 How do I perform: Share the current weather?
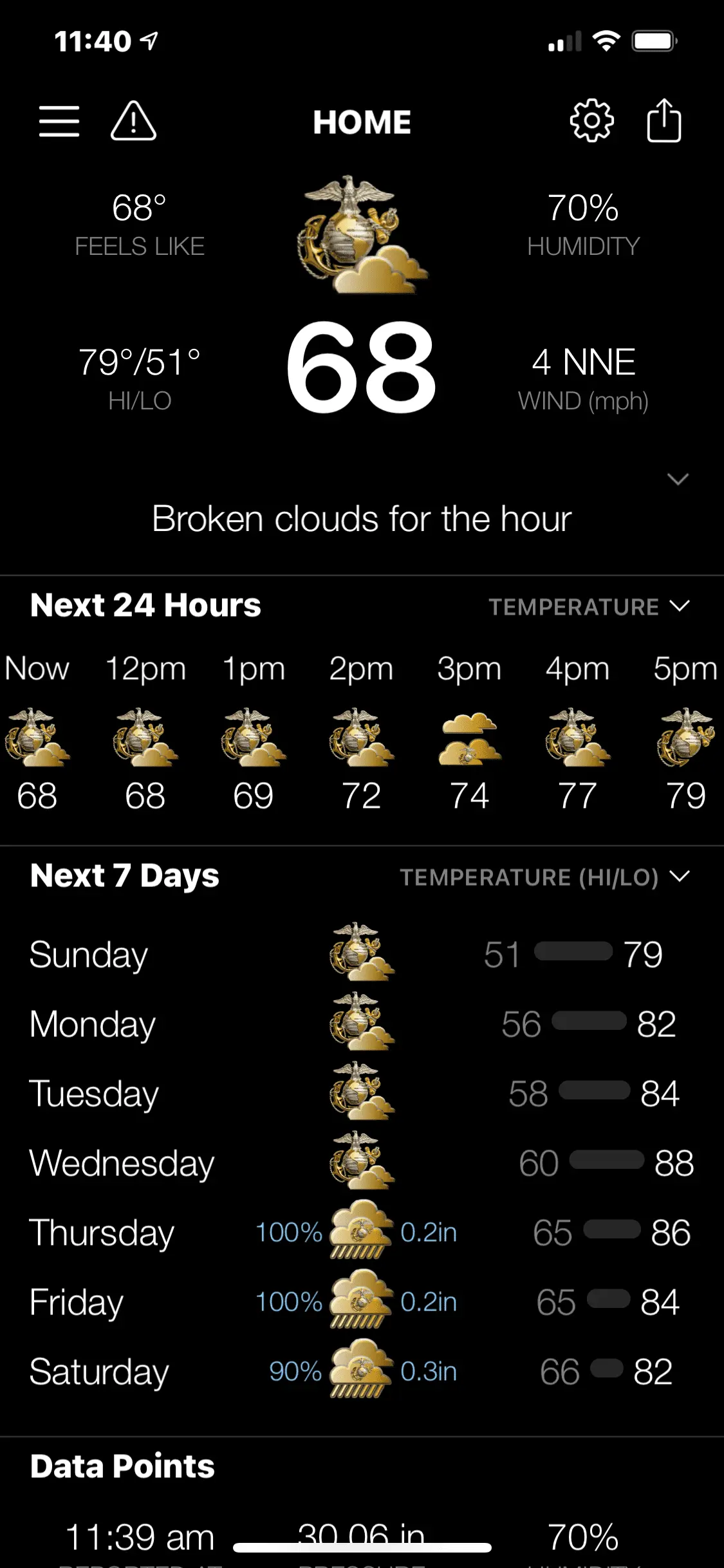click(664, 121)
